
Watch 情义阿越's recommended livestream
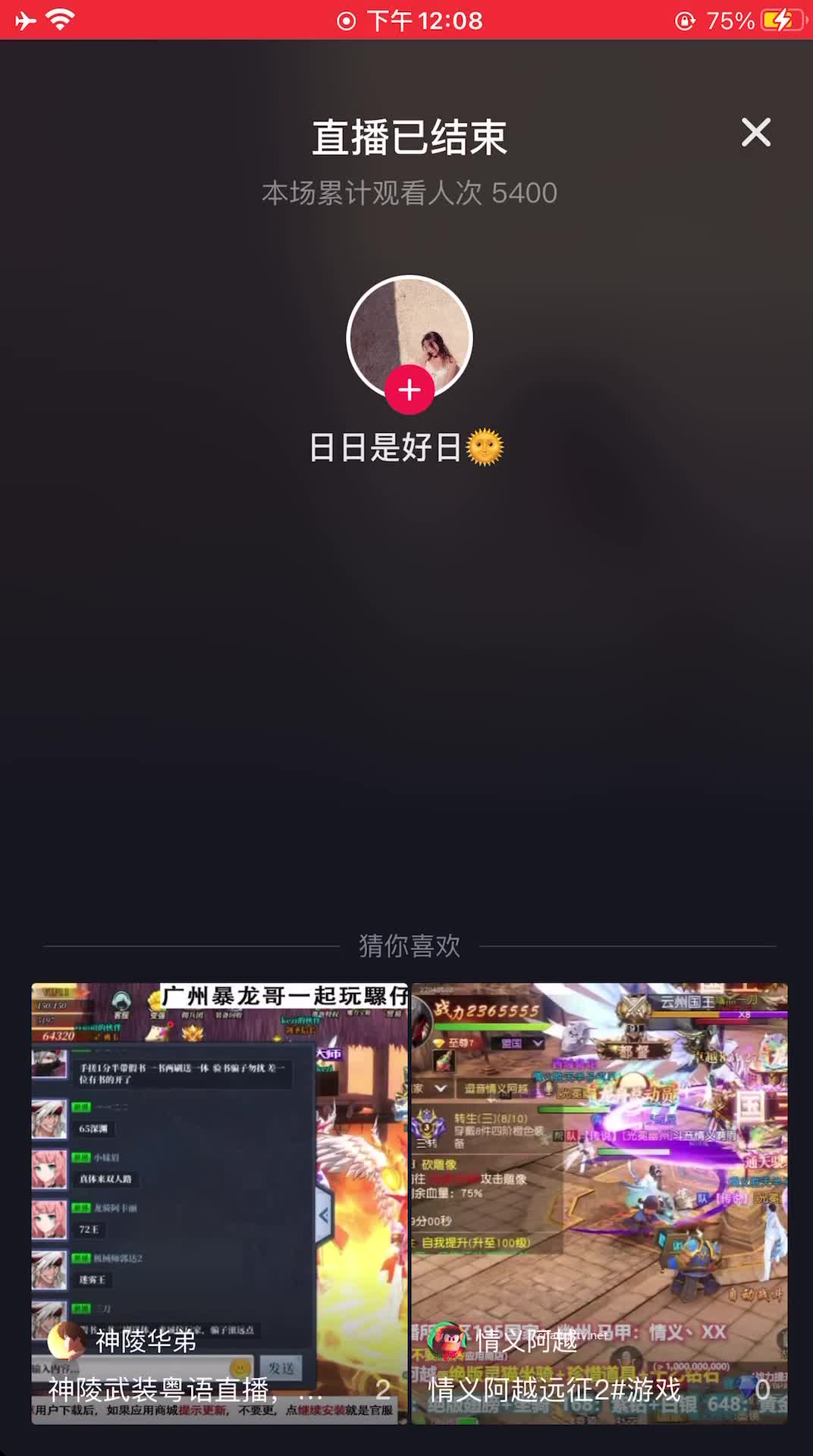point(599,1203)
